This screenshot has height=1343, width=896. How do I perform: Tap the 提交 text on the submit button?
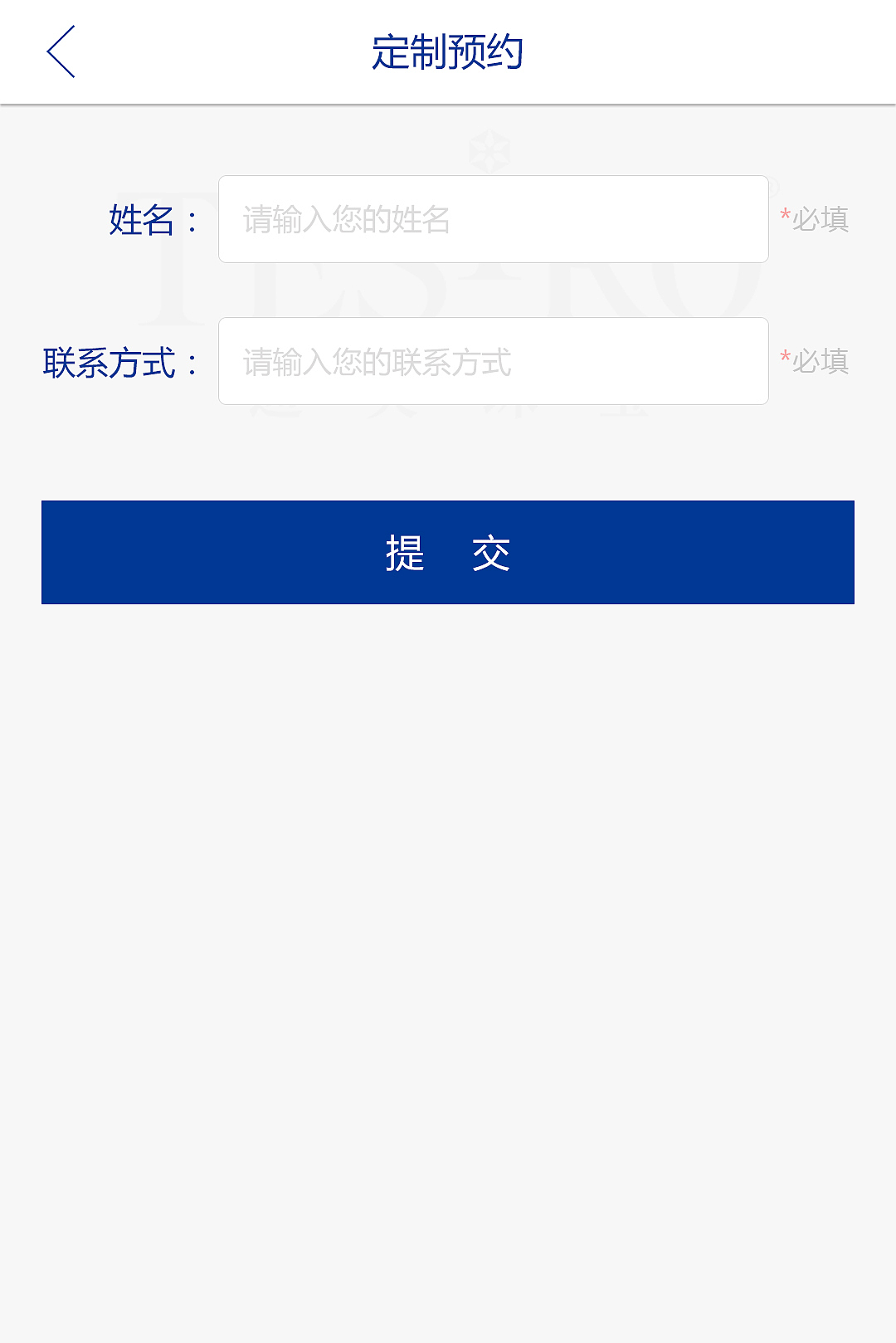pos(448,552)
